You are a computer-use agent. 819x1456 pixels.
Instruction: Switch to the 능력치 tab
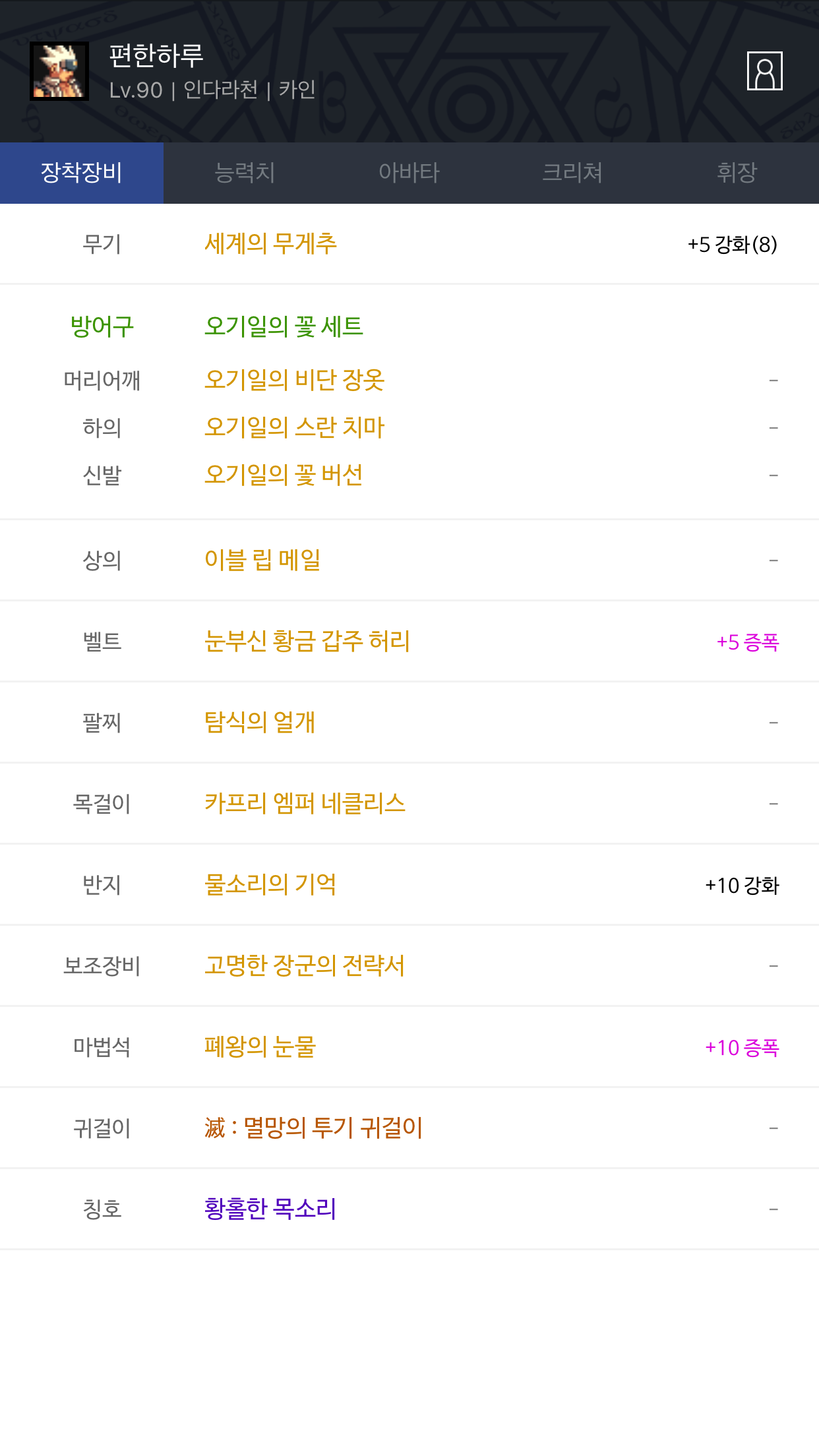coord(245,173)
